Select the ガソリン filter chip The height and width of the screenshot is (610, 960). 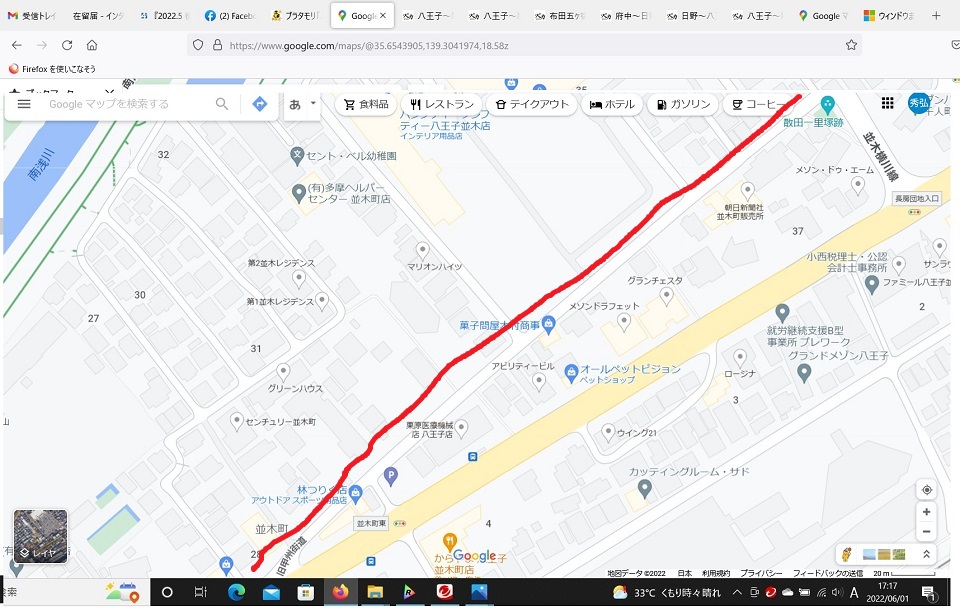[684, 104]
